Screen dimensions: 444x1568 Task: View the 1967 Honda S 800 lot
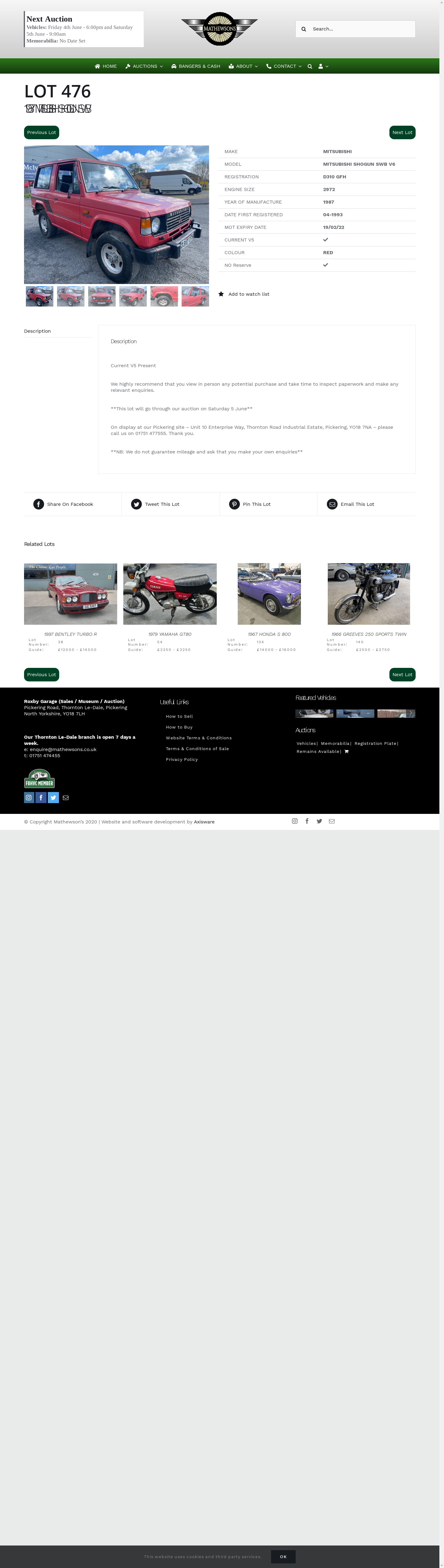269,634
